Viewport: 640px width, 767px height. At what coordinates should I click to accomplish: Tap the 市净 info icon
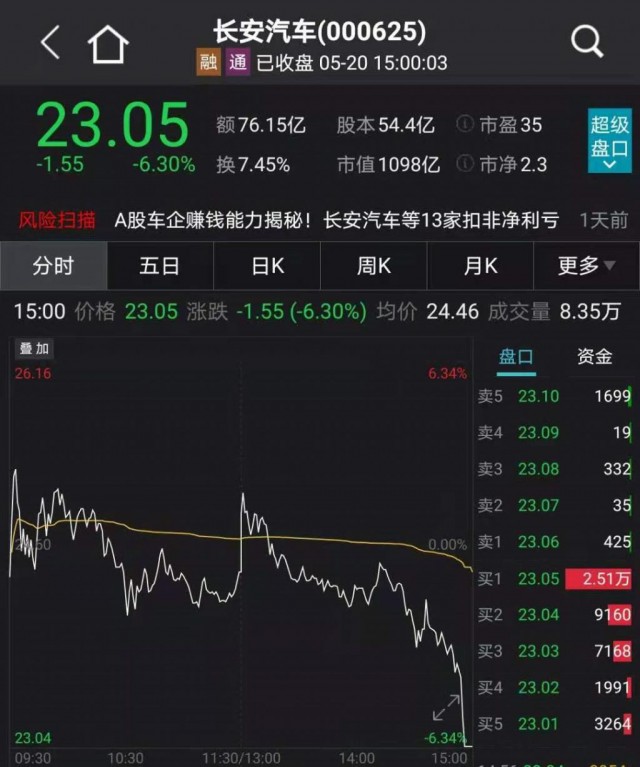[465, 164]
